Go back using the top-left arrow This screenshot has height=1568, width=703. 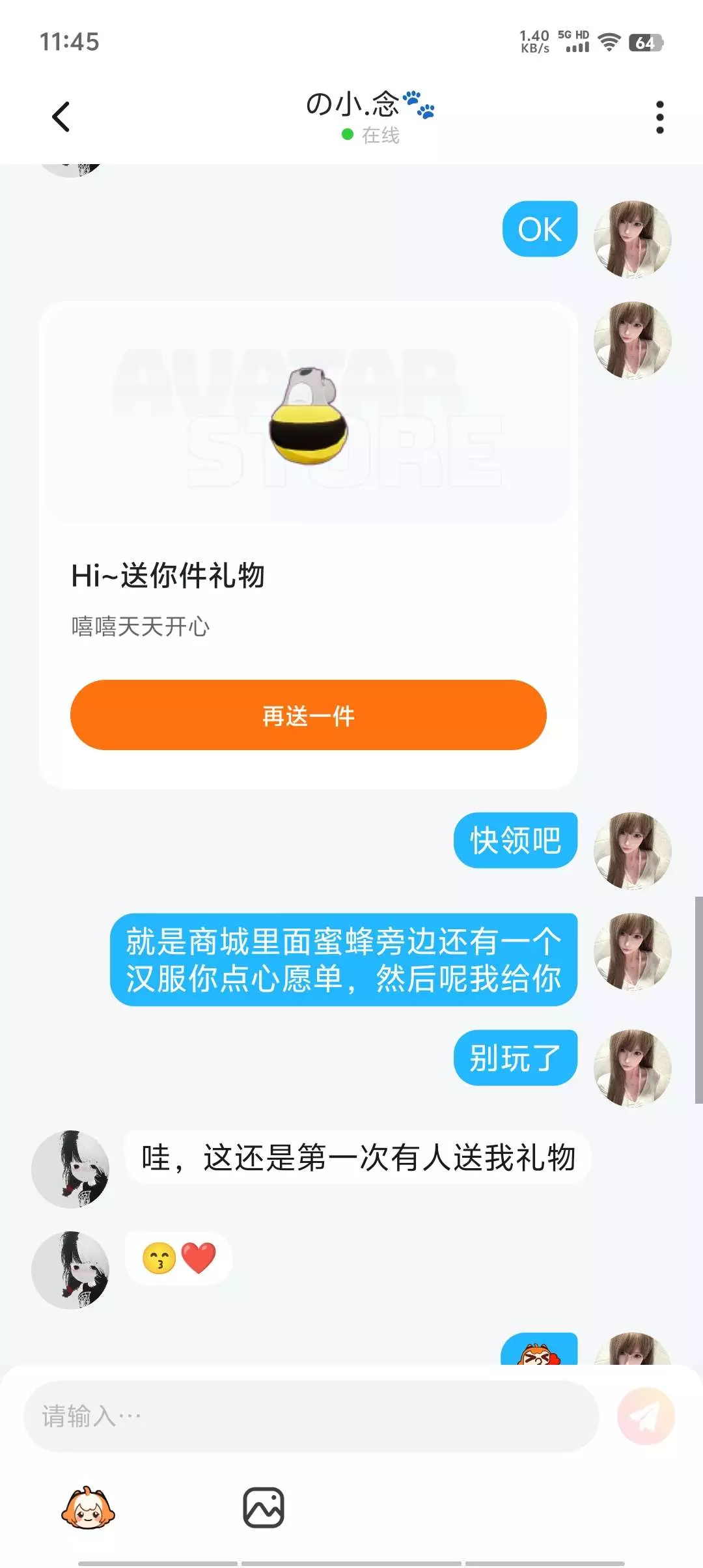coord(61,117)
